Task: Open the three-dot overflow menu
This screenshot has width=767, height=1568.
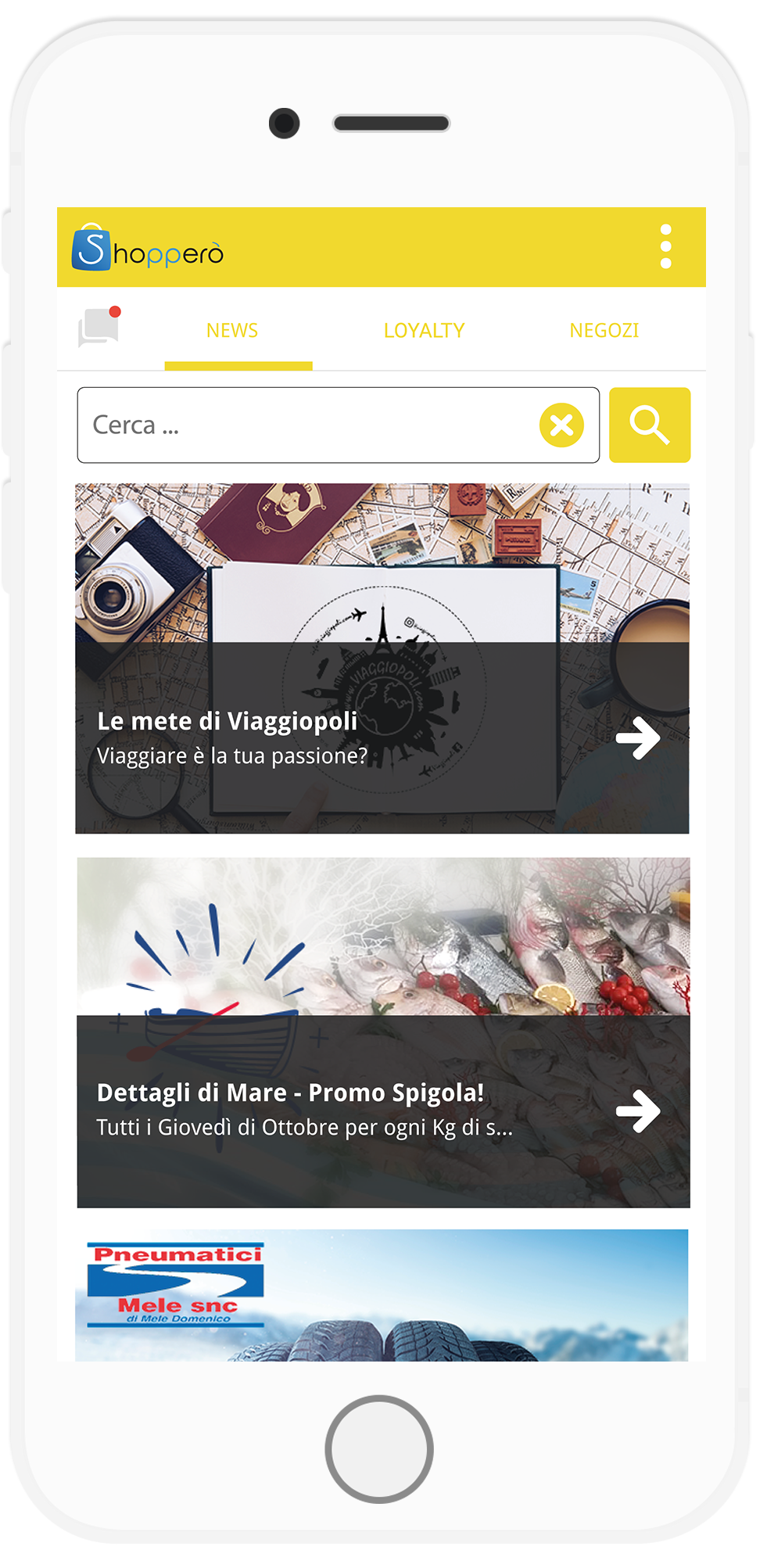Action: coord(665,247)
